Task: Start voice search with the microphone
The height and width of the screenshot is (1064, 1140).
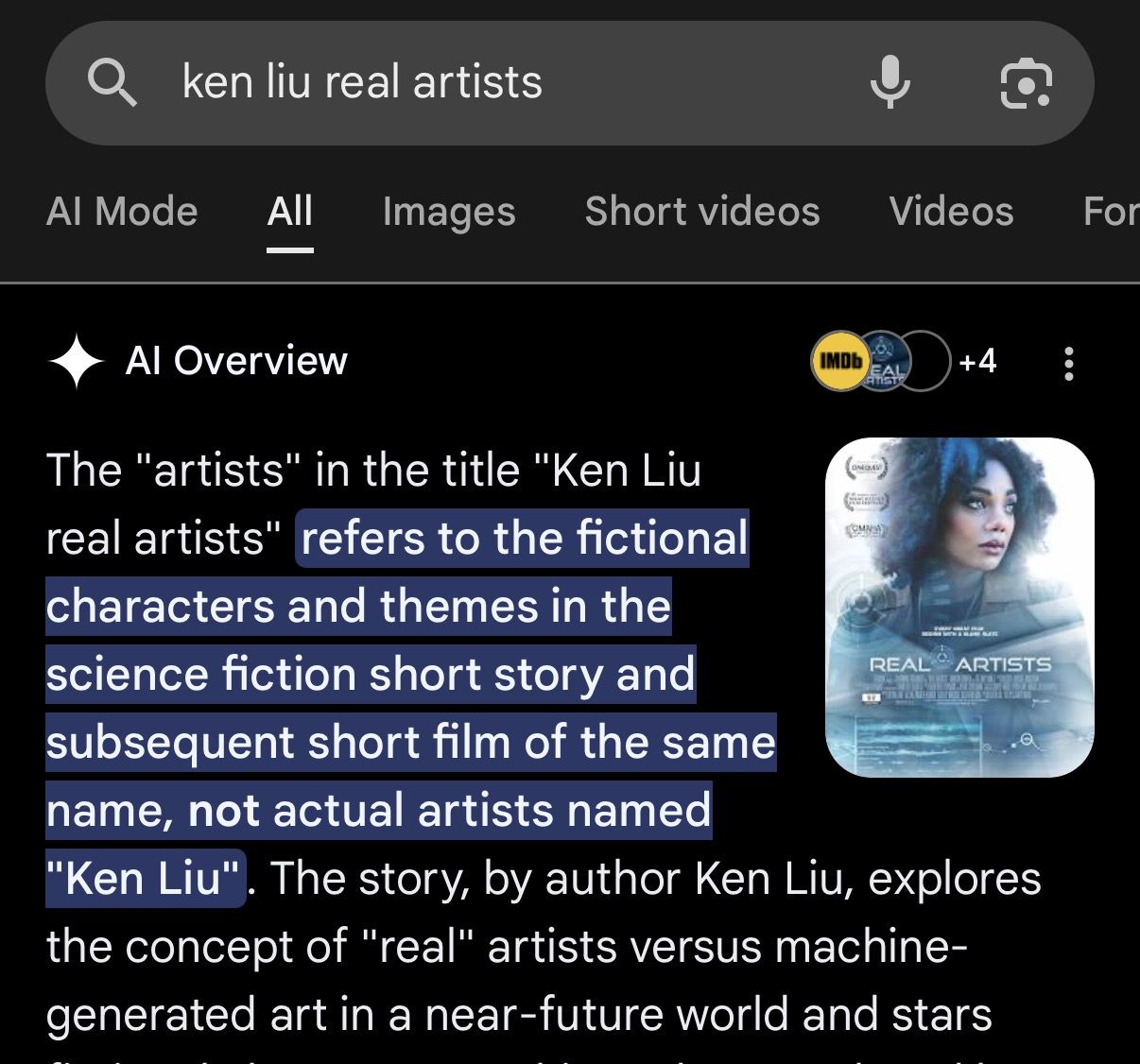Action: [x=890, y=82]
